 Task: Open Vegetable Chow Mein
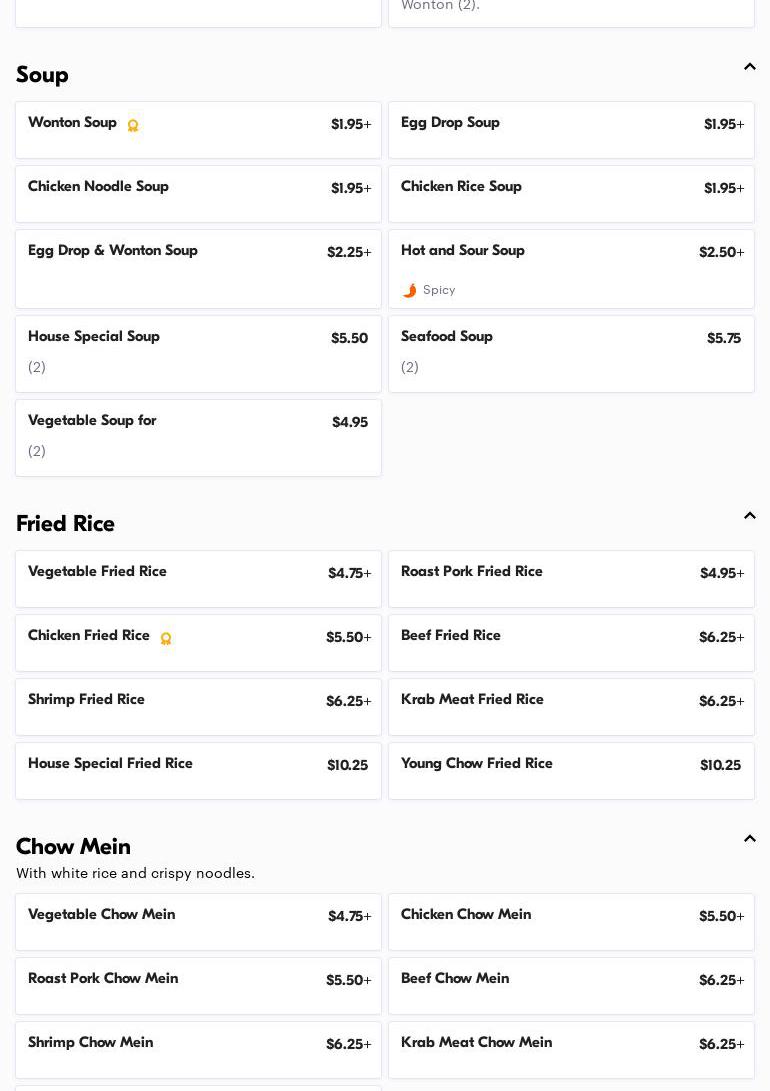(x=198, y=922)
